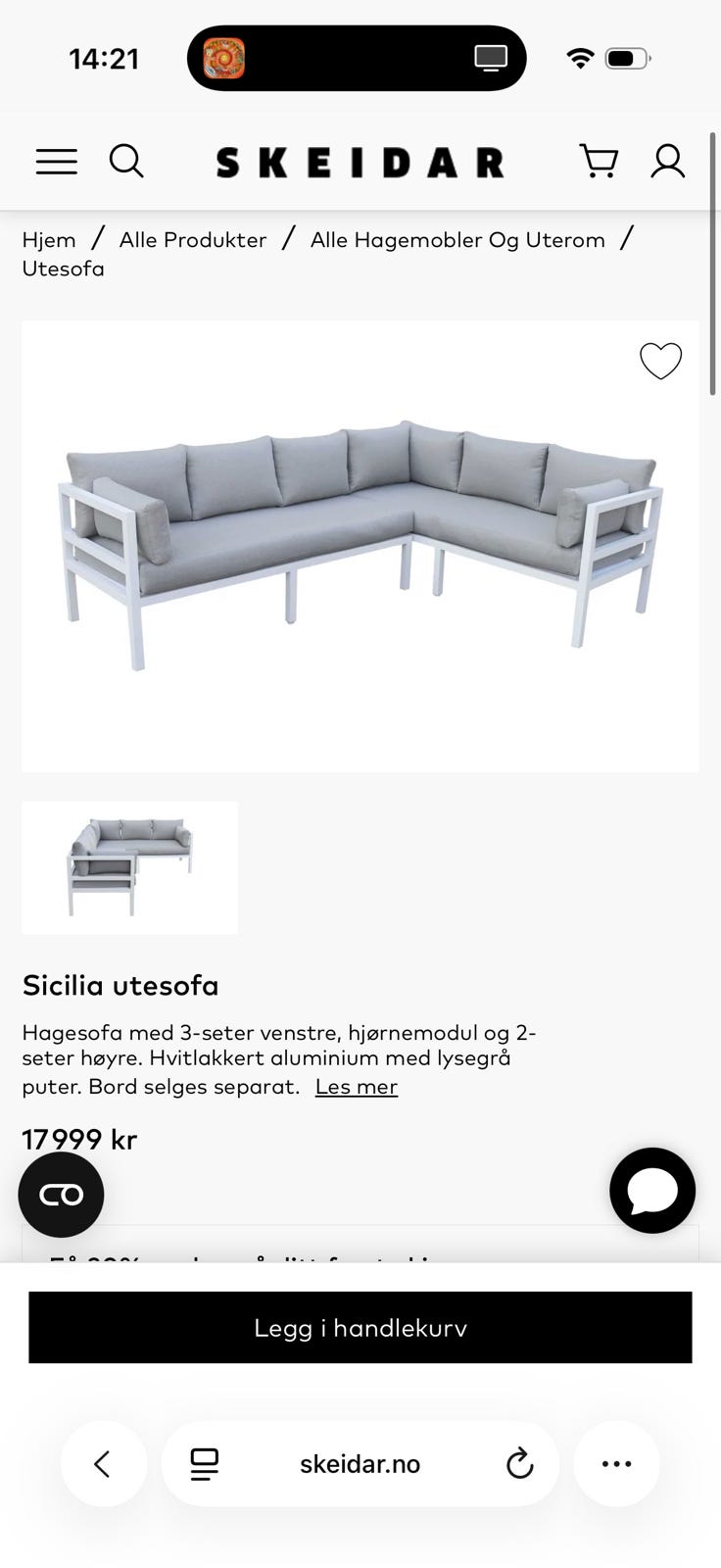Reload the skeidar.no page

(x=519, y=1464)
